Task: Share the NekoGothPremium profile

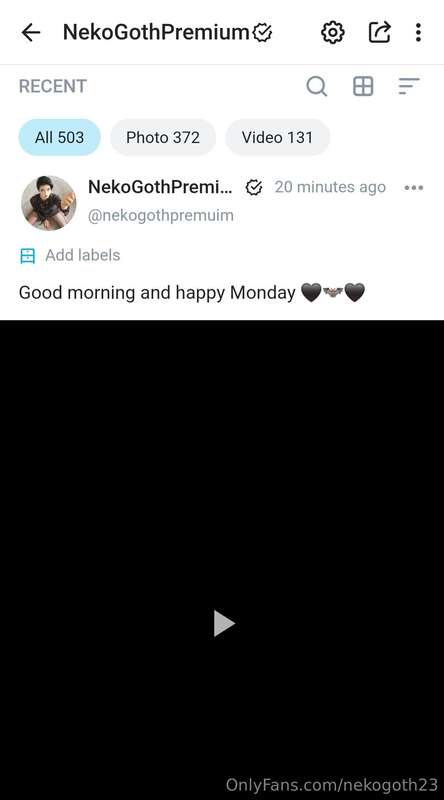Action: 380,32
